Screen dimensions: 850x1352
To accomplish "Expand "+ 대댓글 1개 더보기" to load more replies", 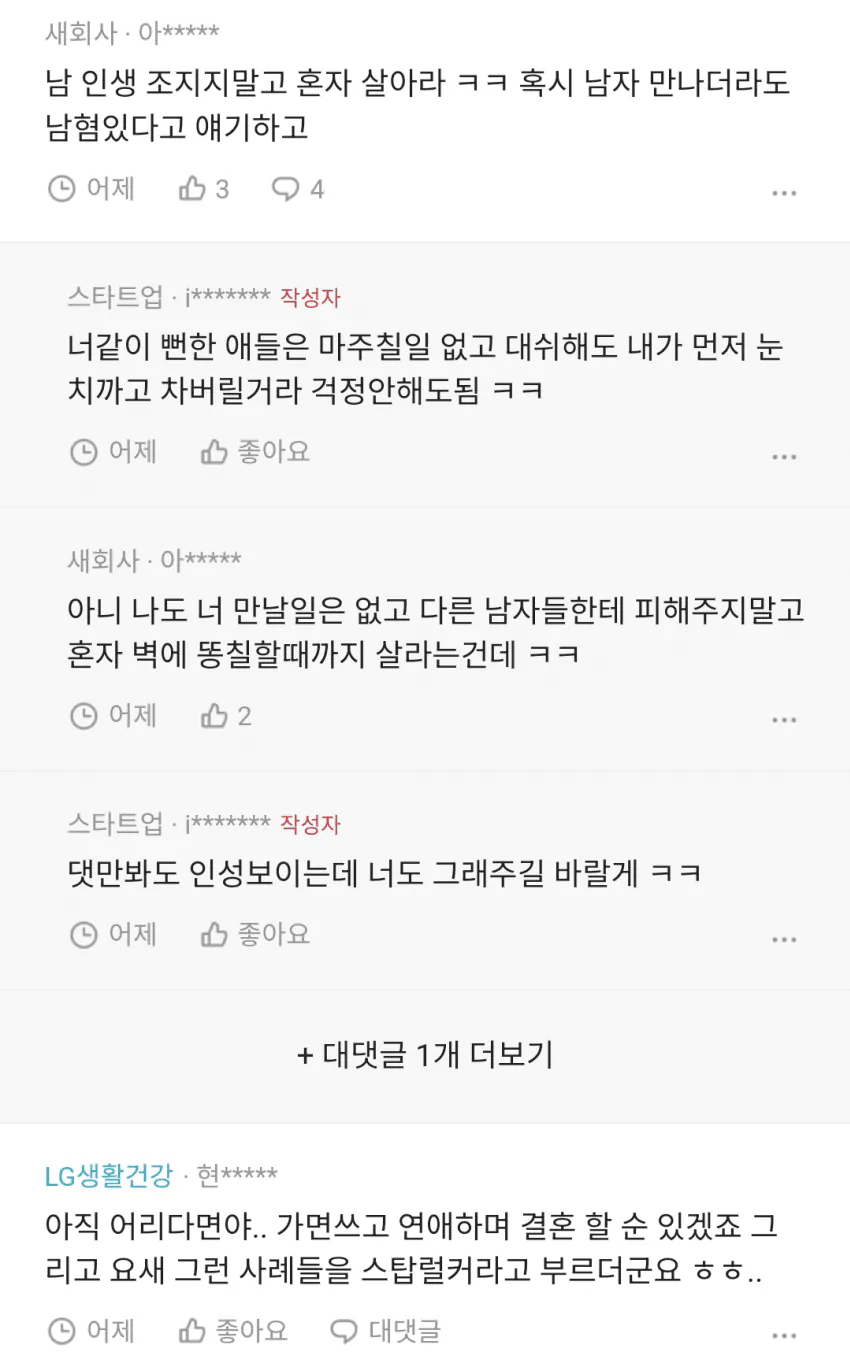I will pyautogui.click(x=425, y=1054).
